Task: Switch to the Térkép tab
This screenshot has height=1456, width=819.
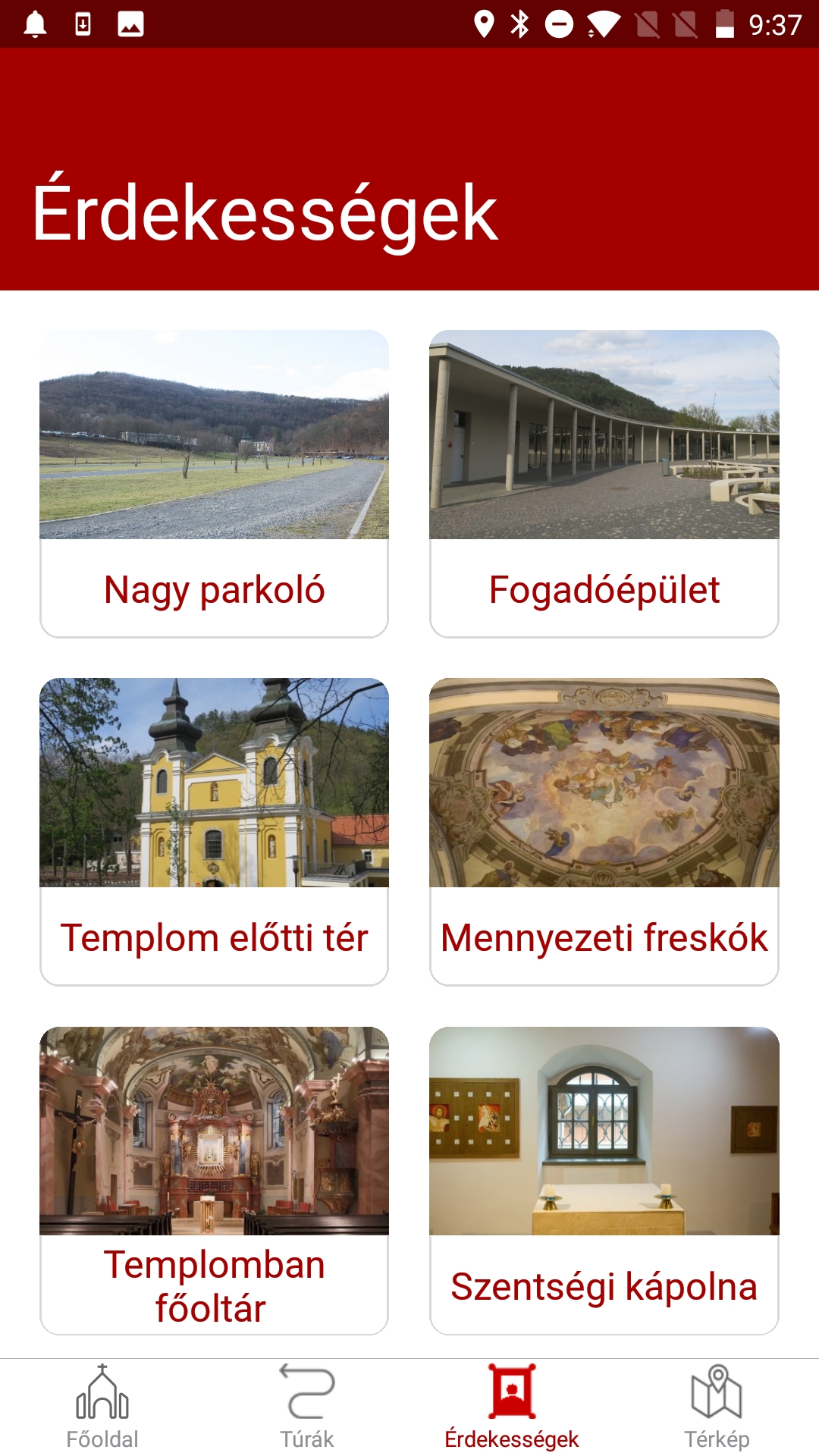Action: click(717, 1407)
